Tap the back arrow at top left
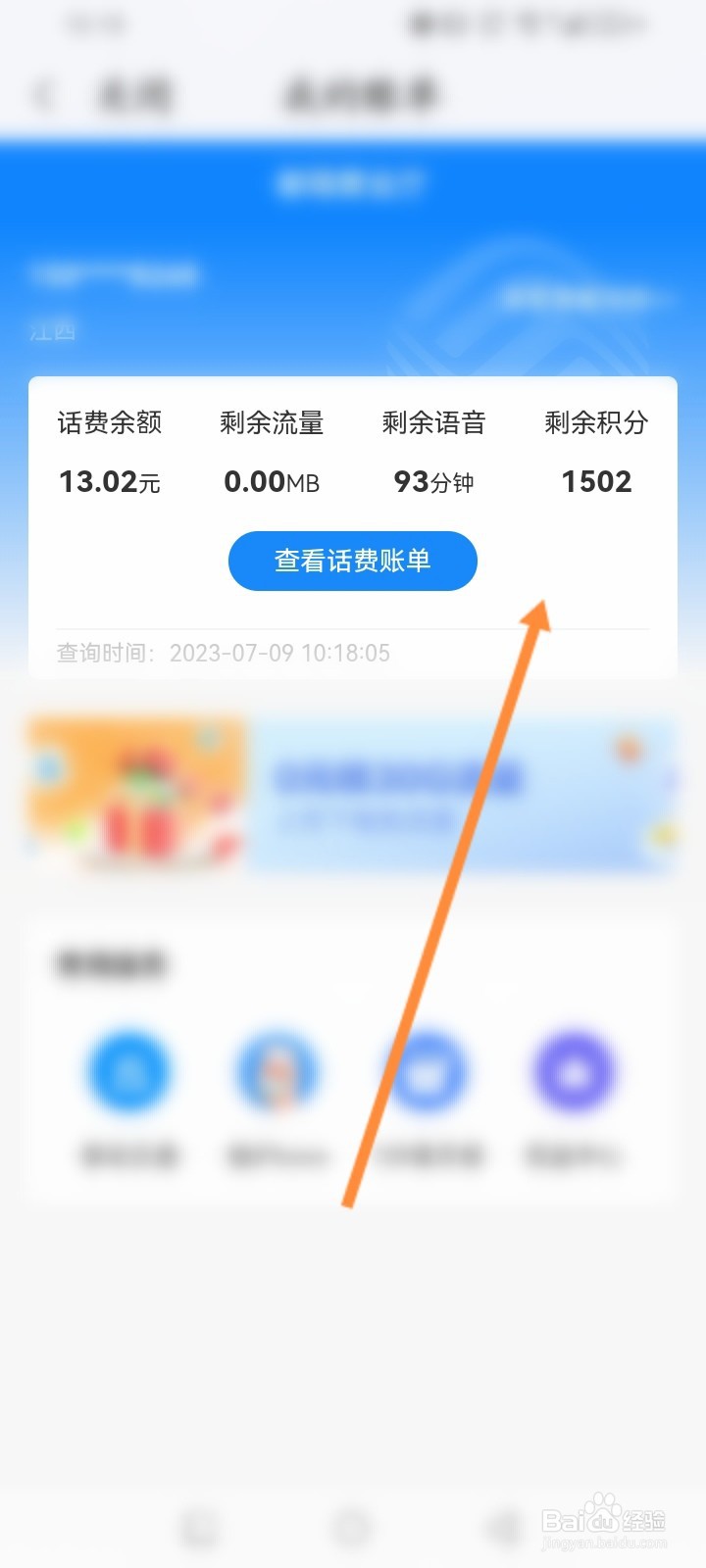 tap(44, 93)
